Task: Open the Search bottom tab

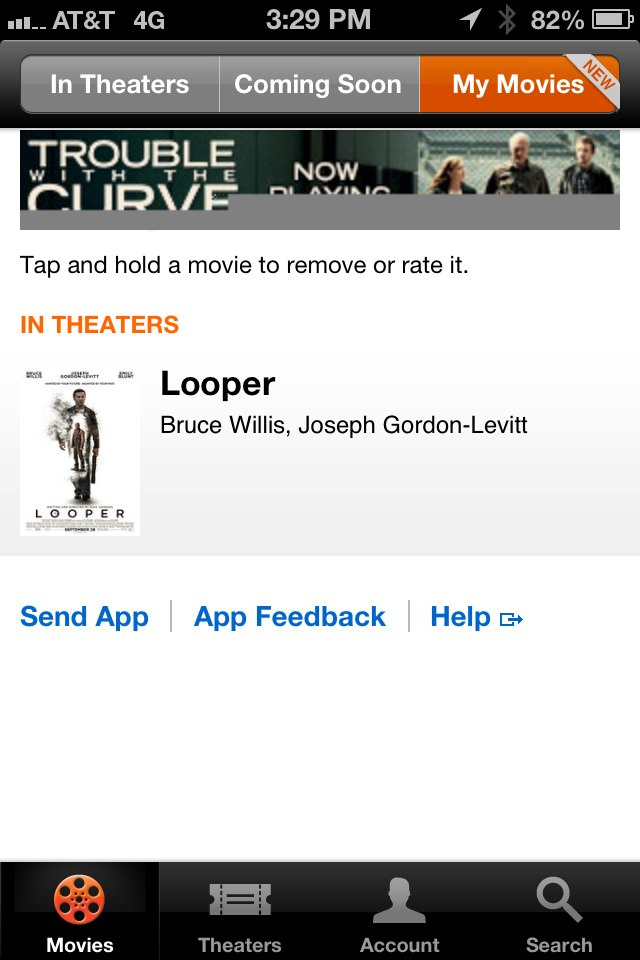Action: pos(559,912)
